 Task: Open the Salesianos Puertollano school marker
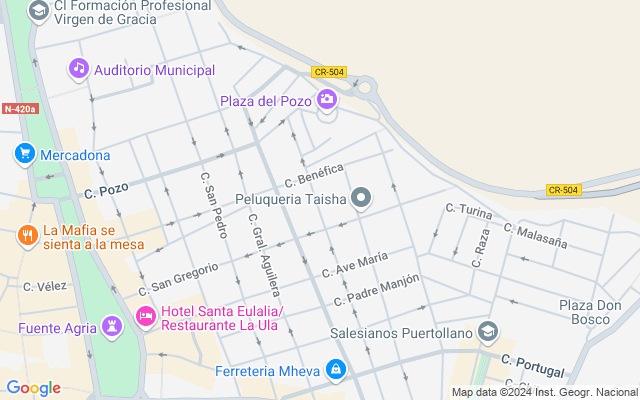(x=488, y=332)
